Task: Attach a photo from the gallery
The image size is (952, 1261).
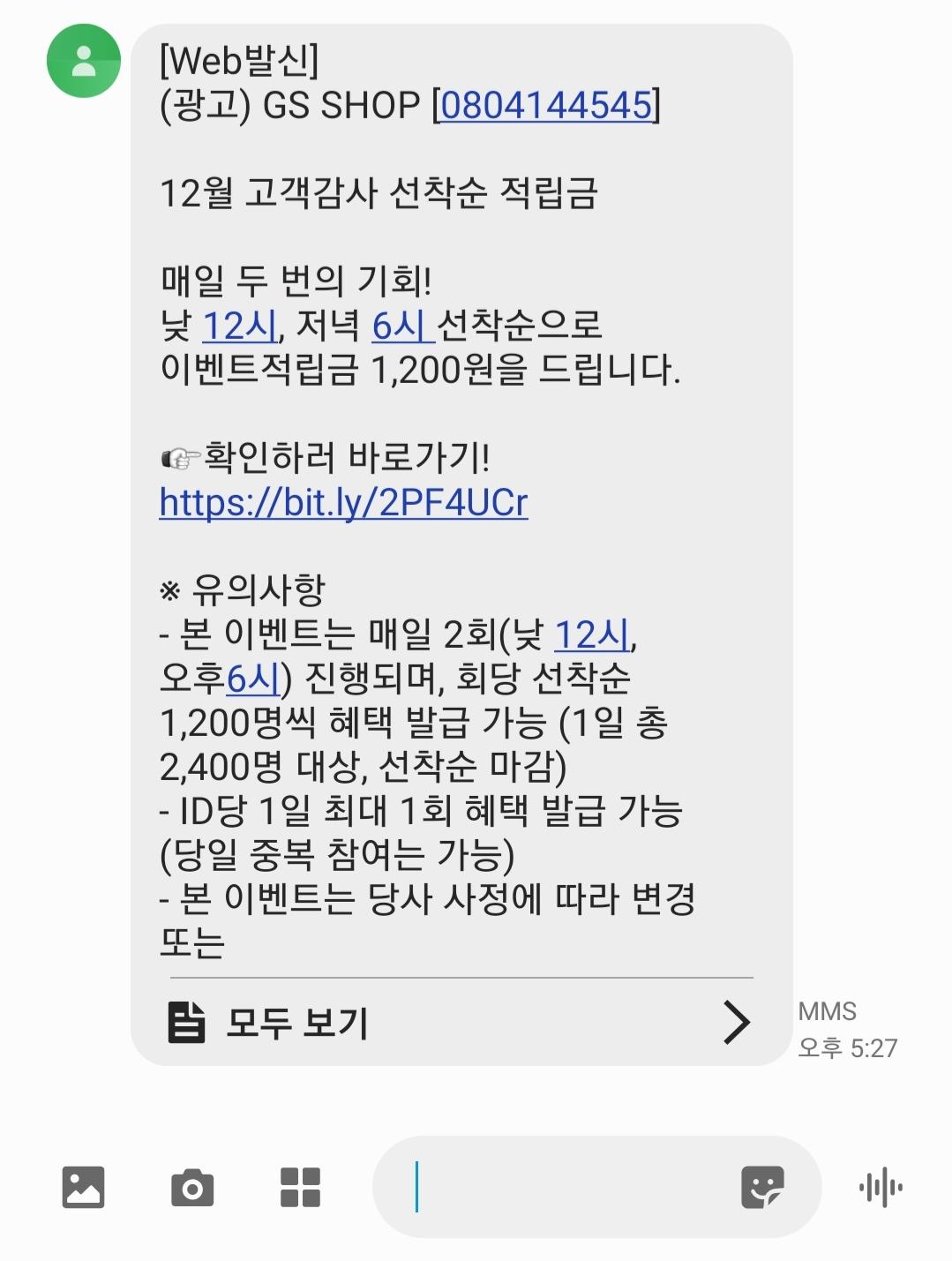Action: pos(84,1187)
